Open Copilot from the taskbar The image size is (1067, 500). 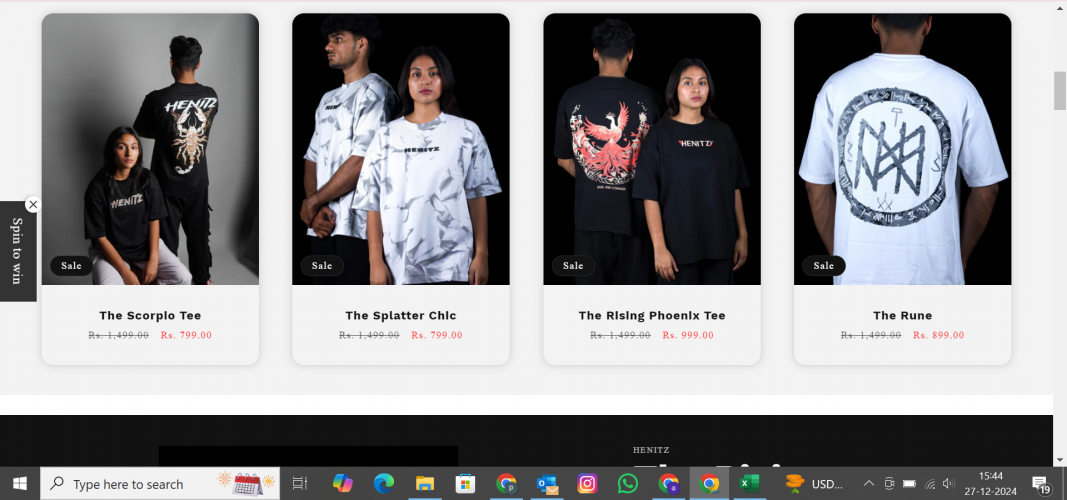pyautogui.click(x=343, y=484)
